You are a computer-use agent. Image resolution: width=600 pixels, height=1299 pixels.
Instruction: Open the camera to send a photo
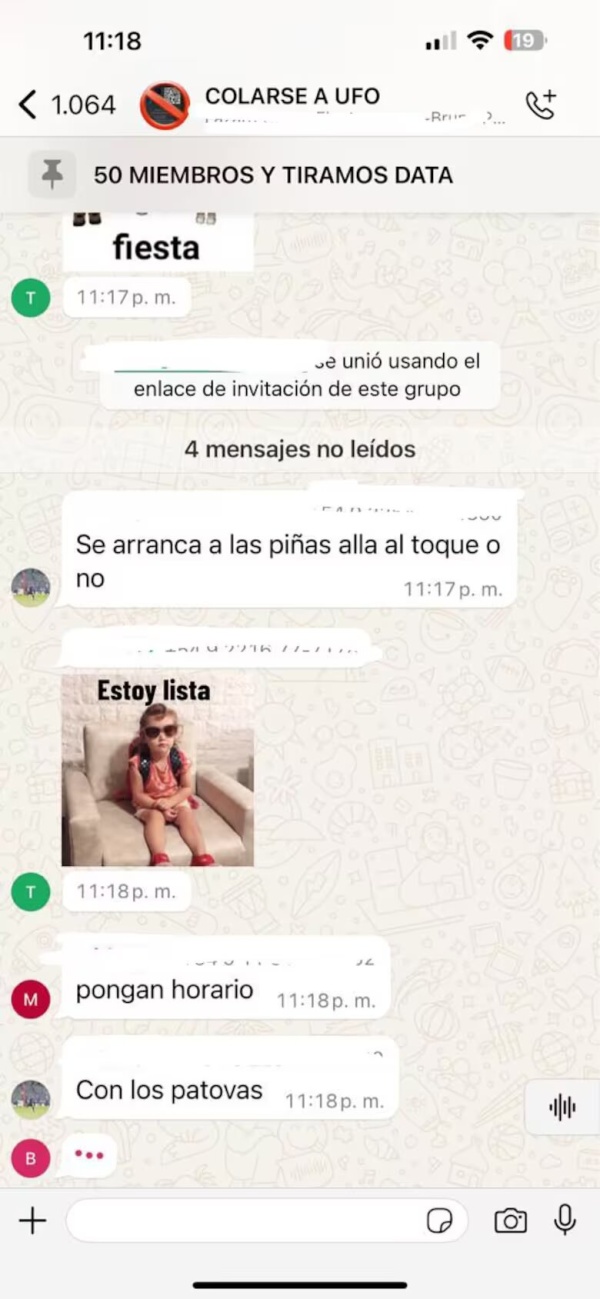click(x=510, y=1220)
